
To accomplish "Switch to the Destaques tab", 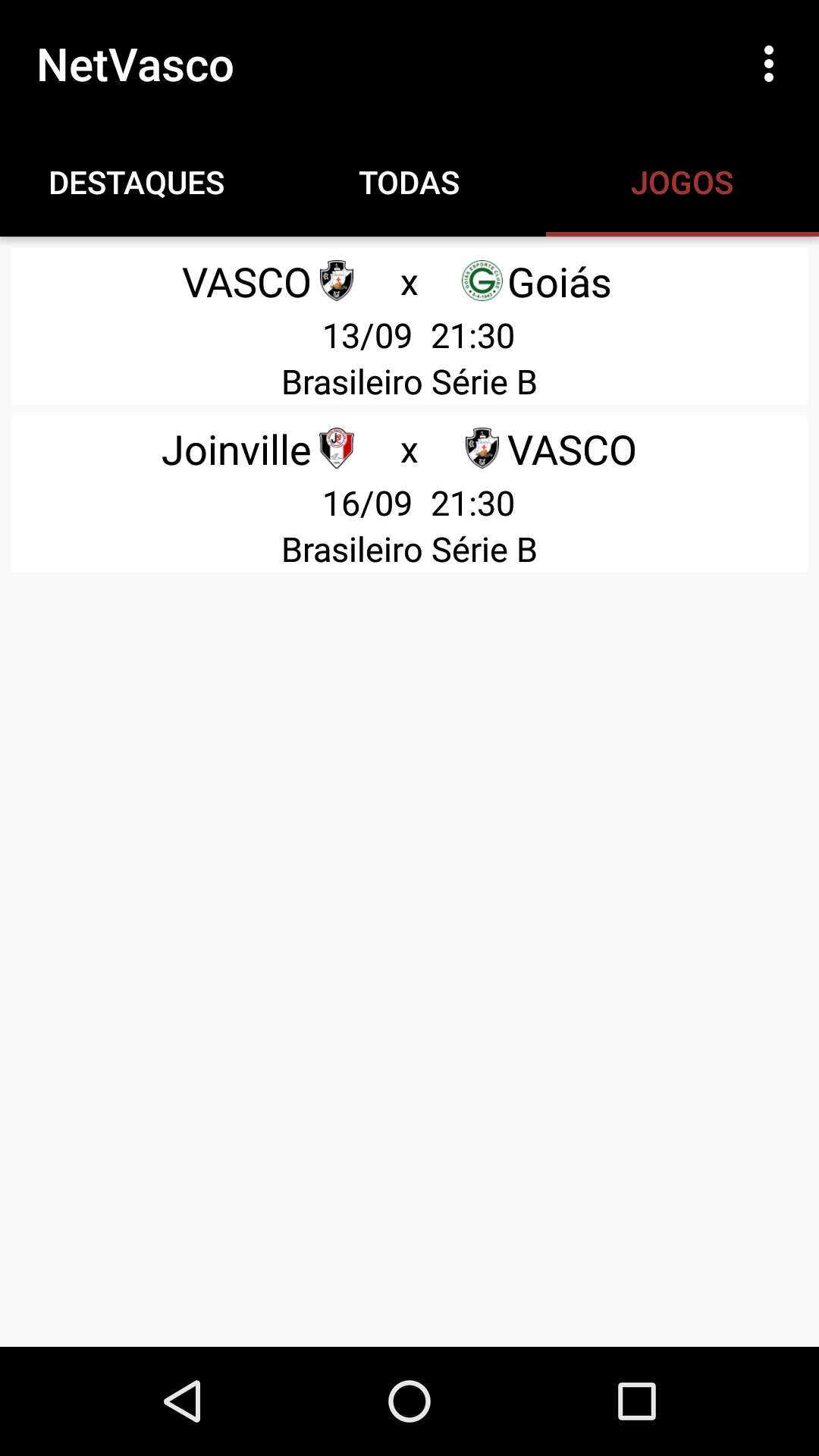I will click(136, 184).
